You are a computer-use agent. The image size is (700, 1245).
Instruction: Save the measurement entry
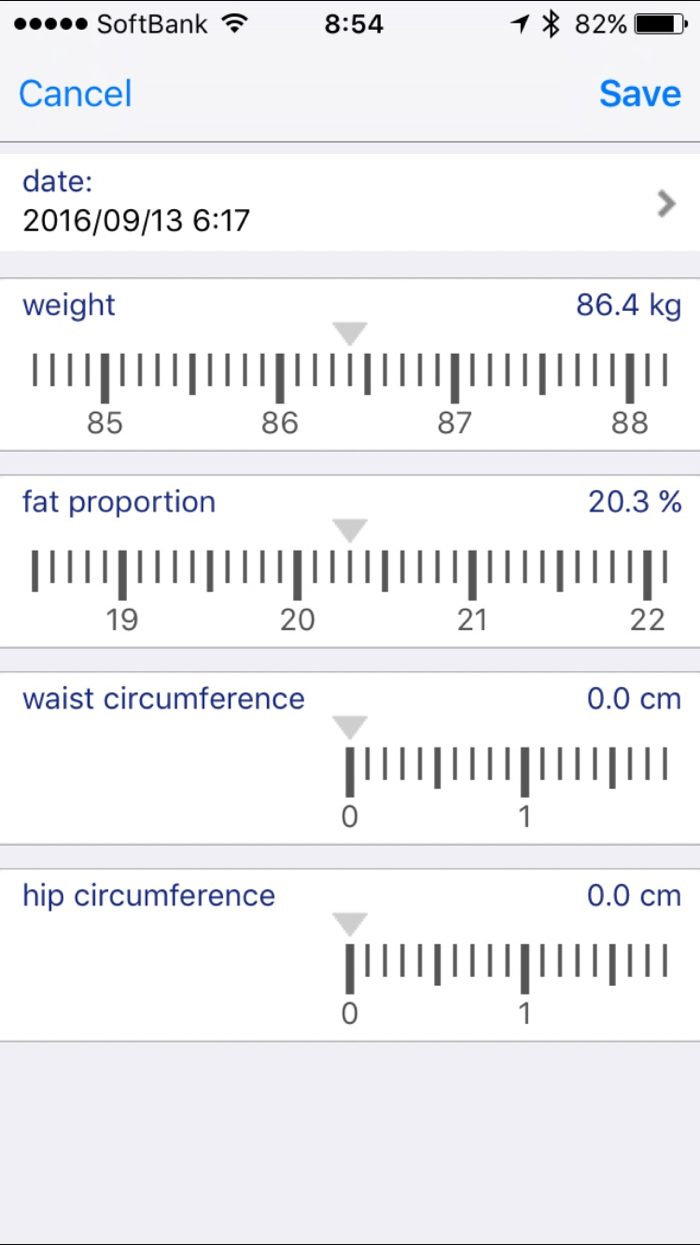click(x=640, y=94)
